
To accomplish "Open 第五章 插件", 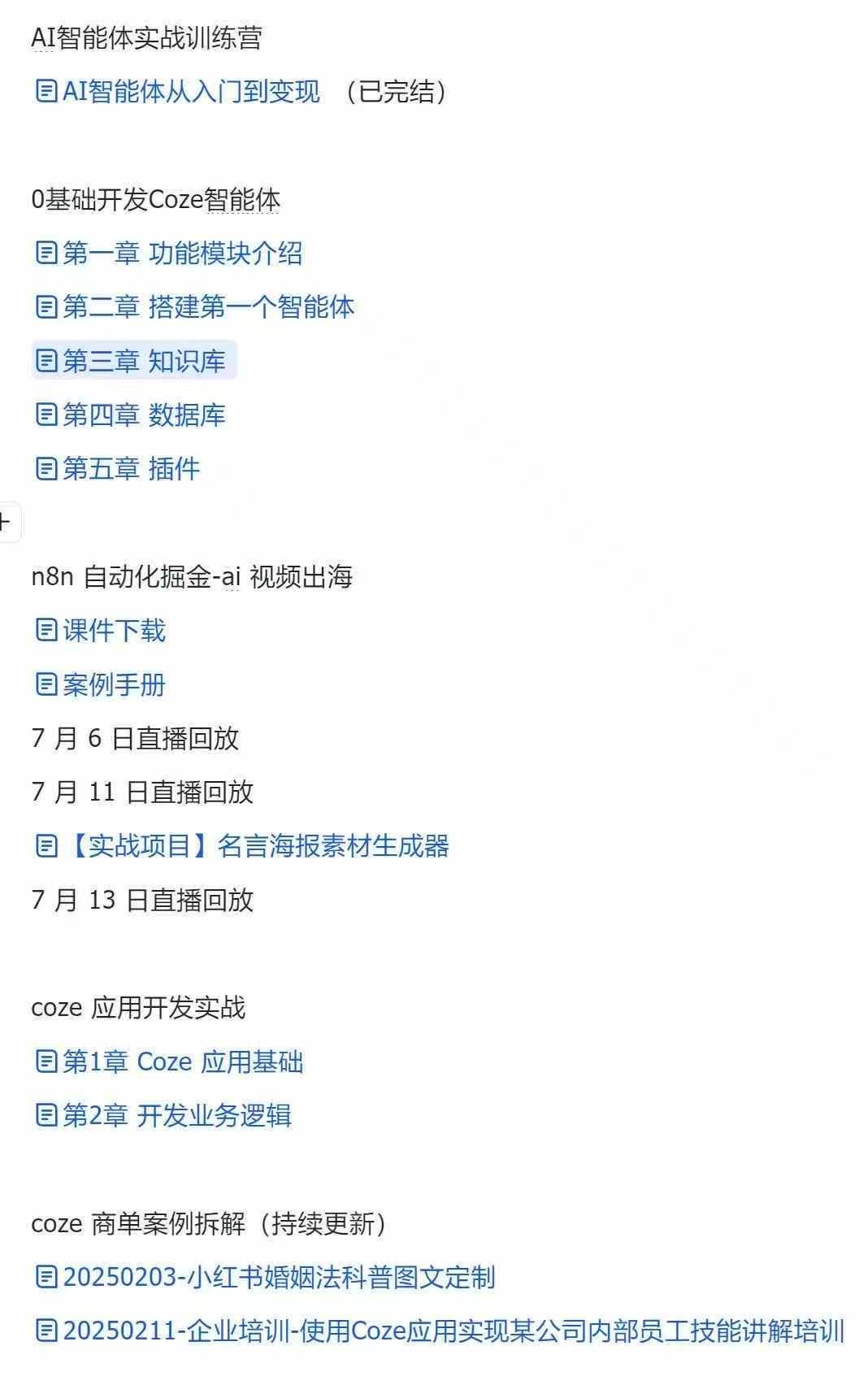I will (x=131, y=468).
